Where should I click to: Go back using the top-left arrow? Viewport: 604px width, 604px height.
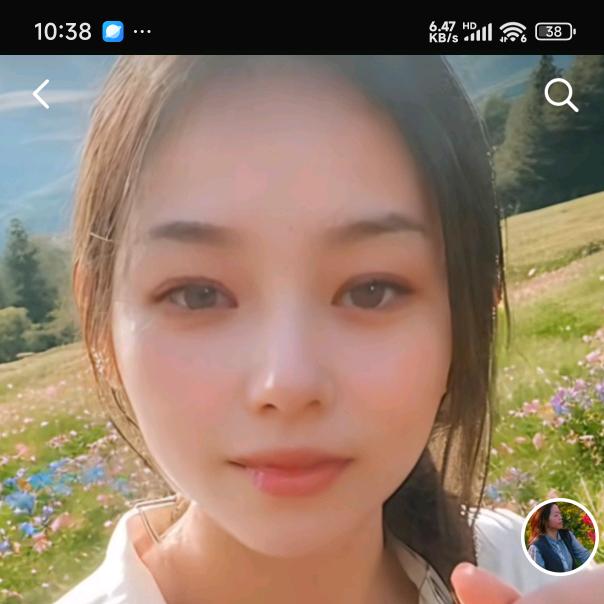[x=41, y=94]
